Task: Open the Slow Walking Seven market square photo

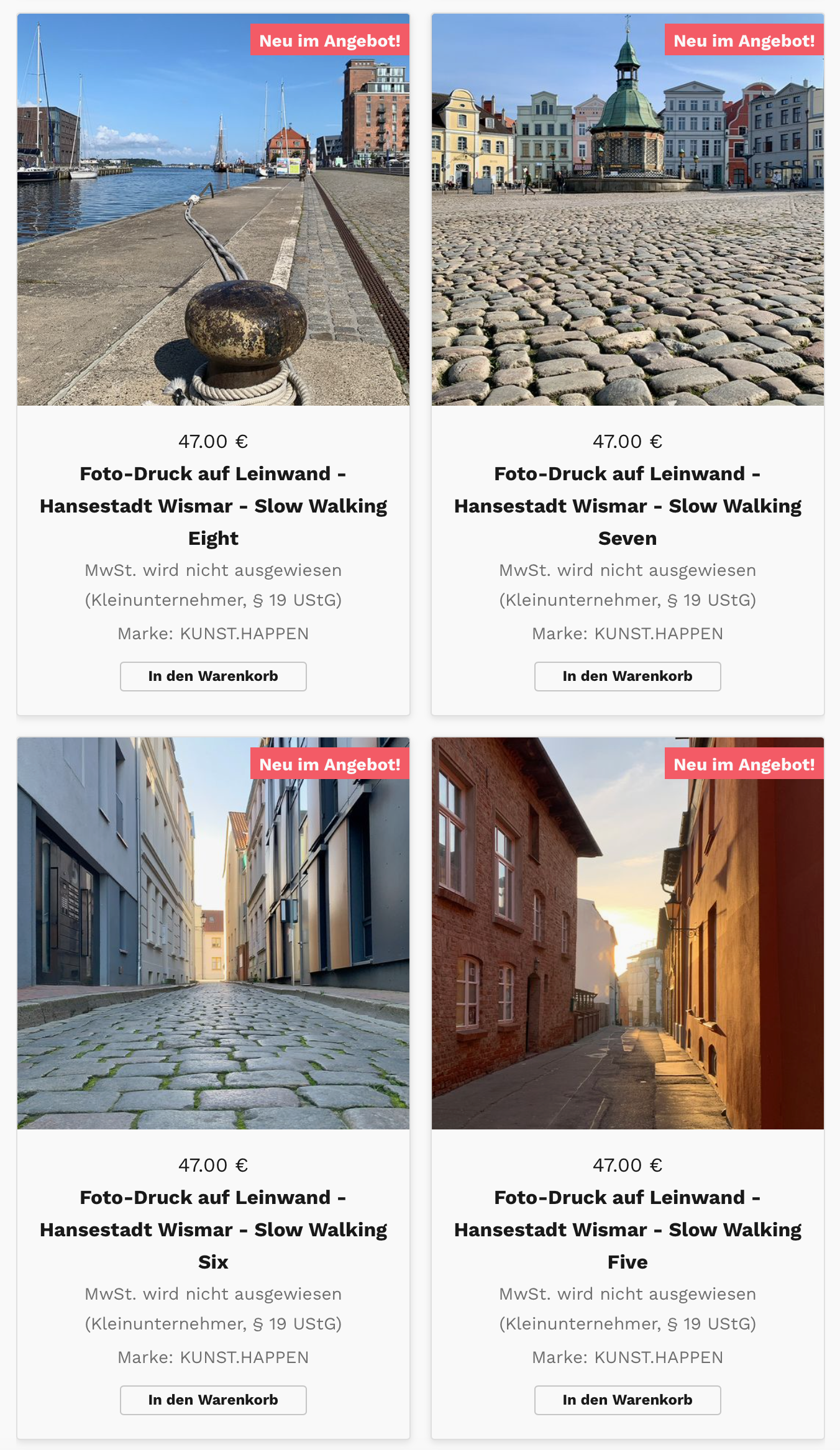Action: (x=628, y=209)
